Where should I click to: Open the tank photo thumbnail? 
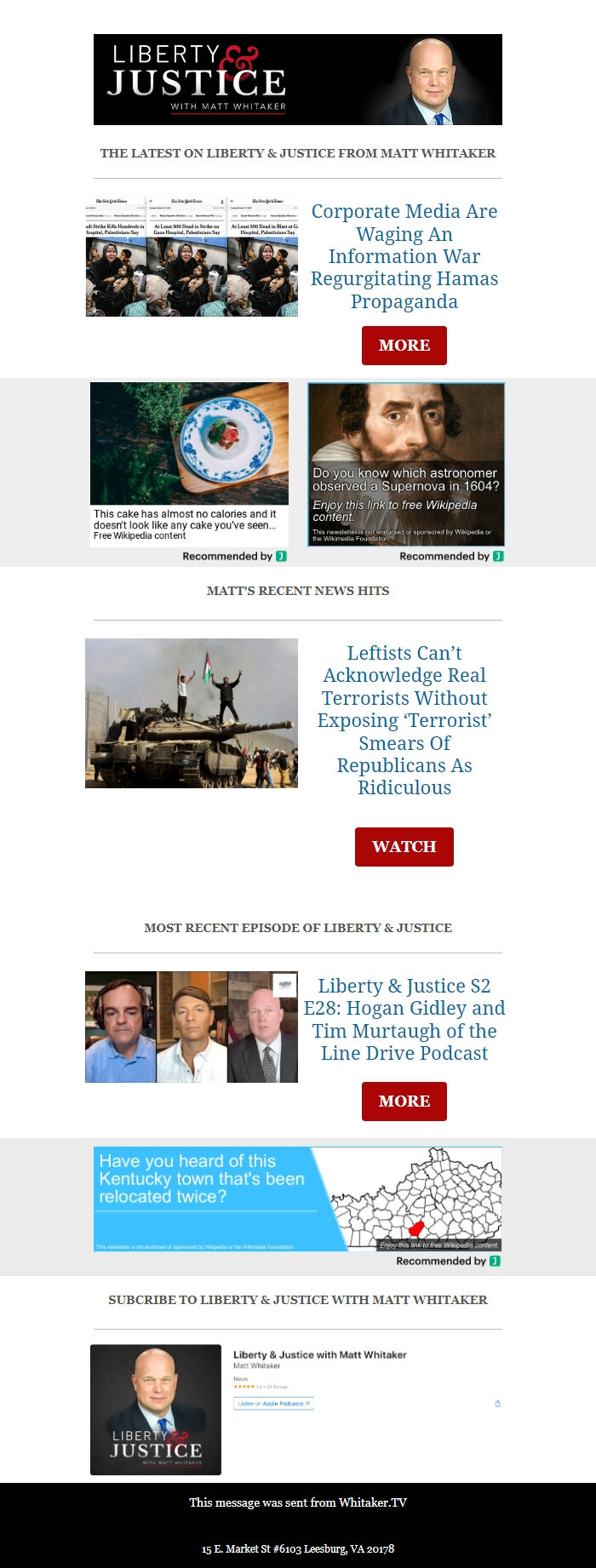pos(192,713)
